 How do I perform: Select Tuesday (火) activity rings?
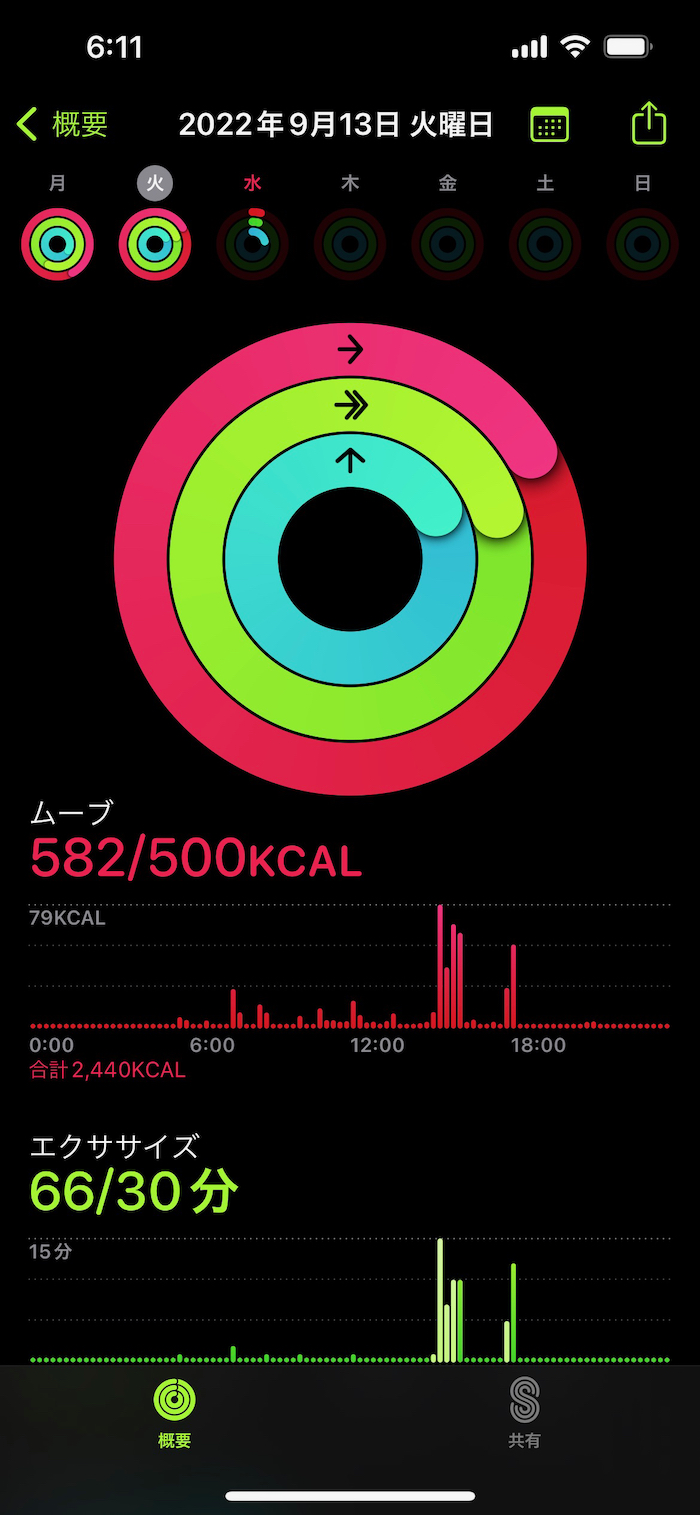click(155, 243)
